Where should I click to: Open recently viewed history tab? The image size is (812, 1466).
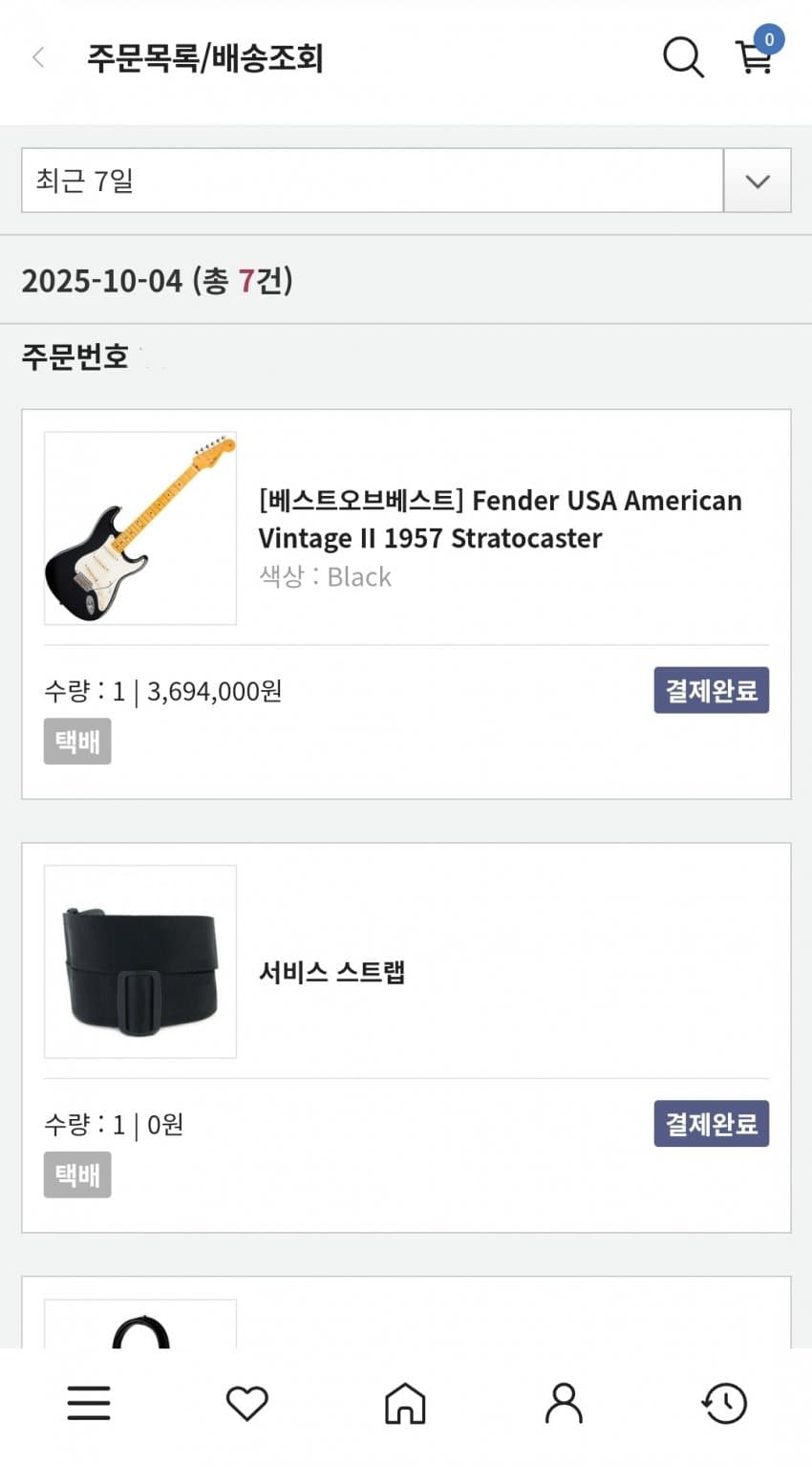click(723, 1403)
